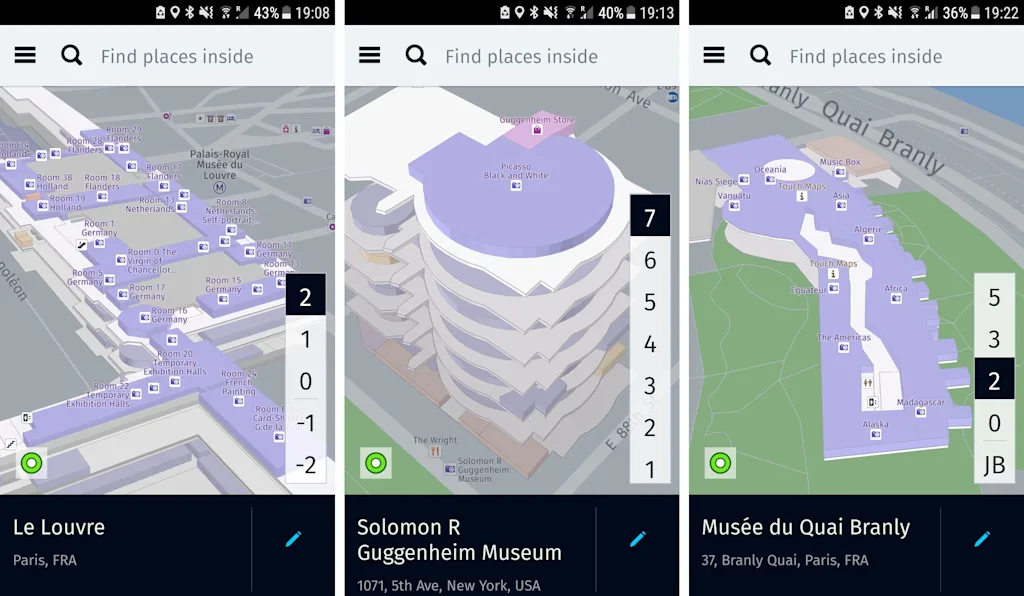
Task: Tap the Guggenheim Store marker on the map
Action: tap(537, 129)
